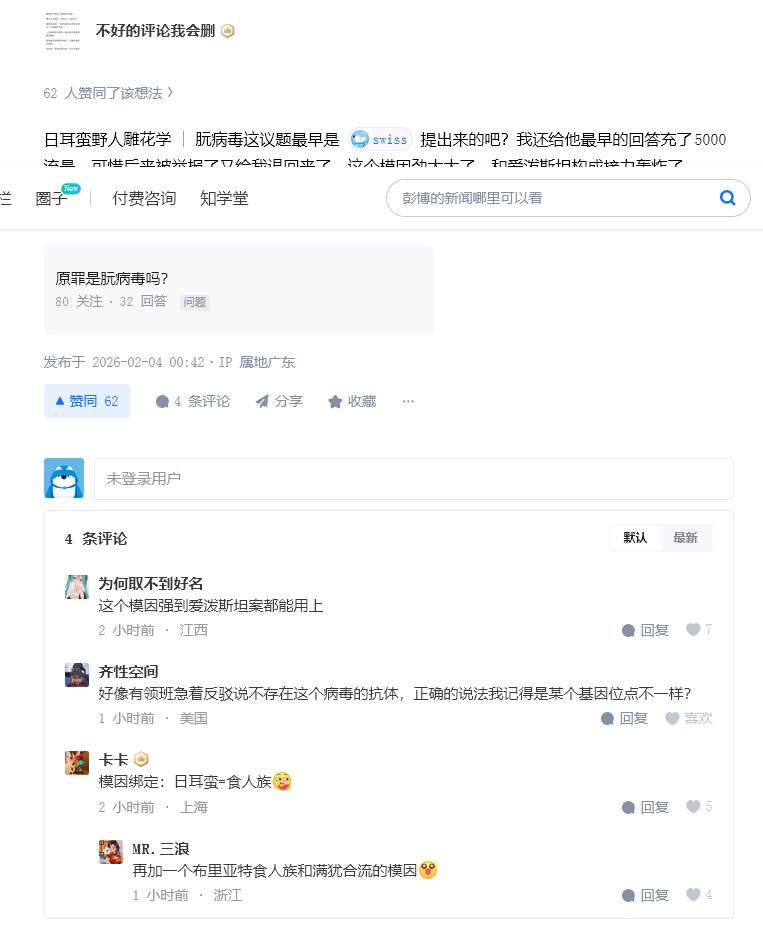Image resolution: width=763 pixels, height=939 pixels.
Task: Sort comments by 最新
Action: click(x=685, y=538)
